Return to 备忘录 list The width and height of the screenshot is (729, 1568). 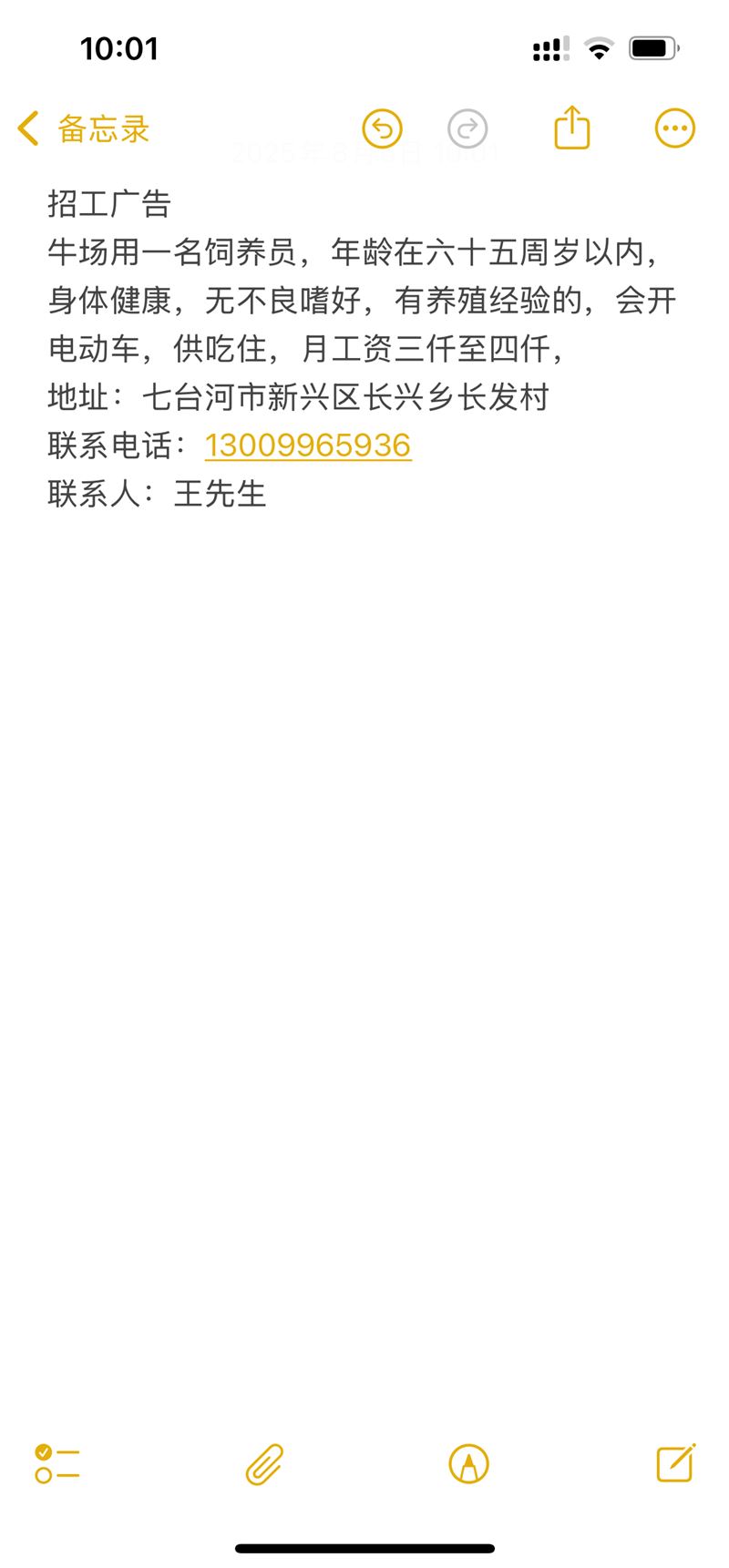point(103,128)
